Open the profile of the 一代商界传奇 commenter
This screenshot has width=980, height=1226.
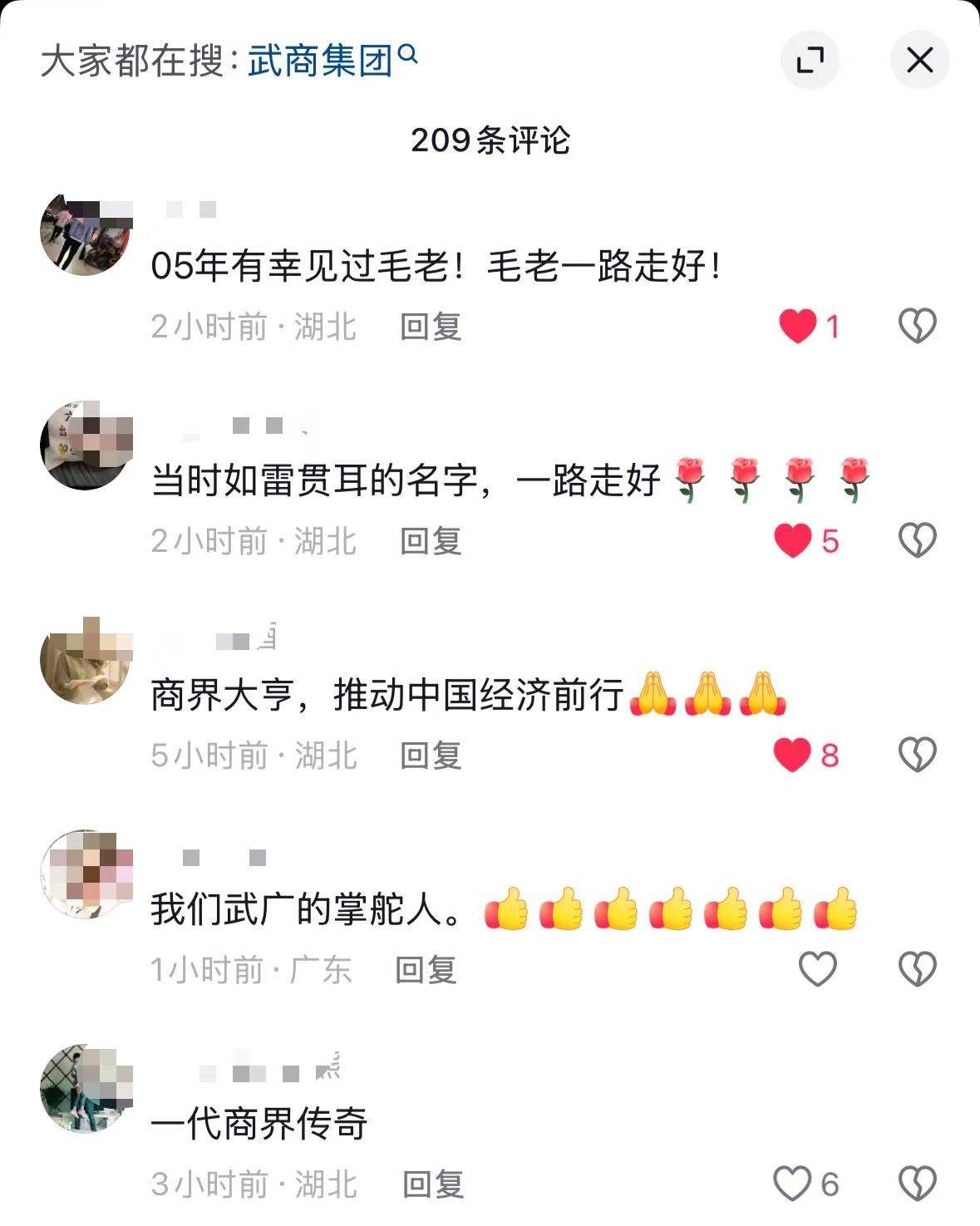86,1087
